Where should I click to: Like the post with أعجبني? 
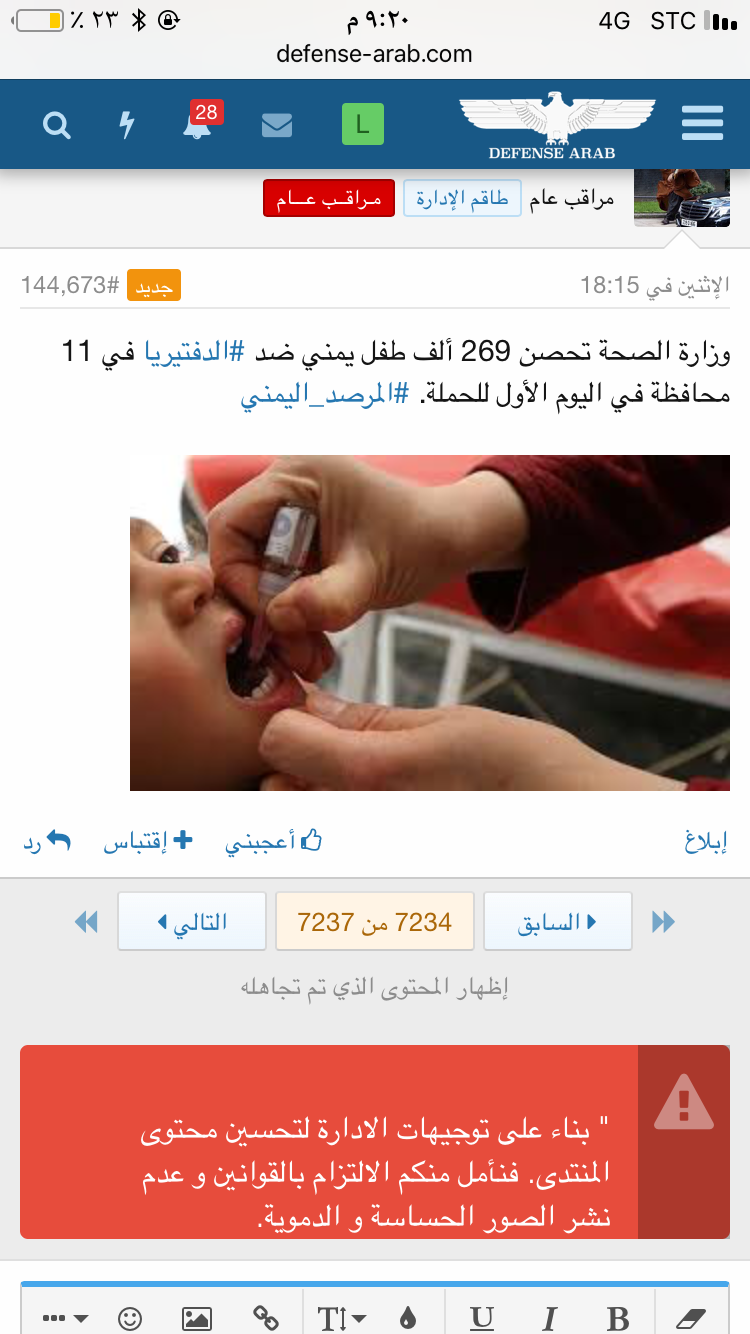click(x=273, y=842)
